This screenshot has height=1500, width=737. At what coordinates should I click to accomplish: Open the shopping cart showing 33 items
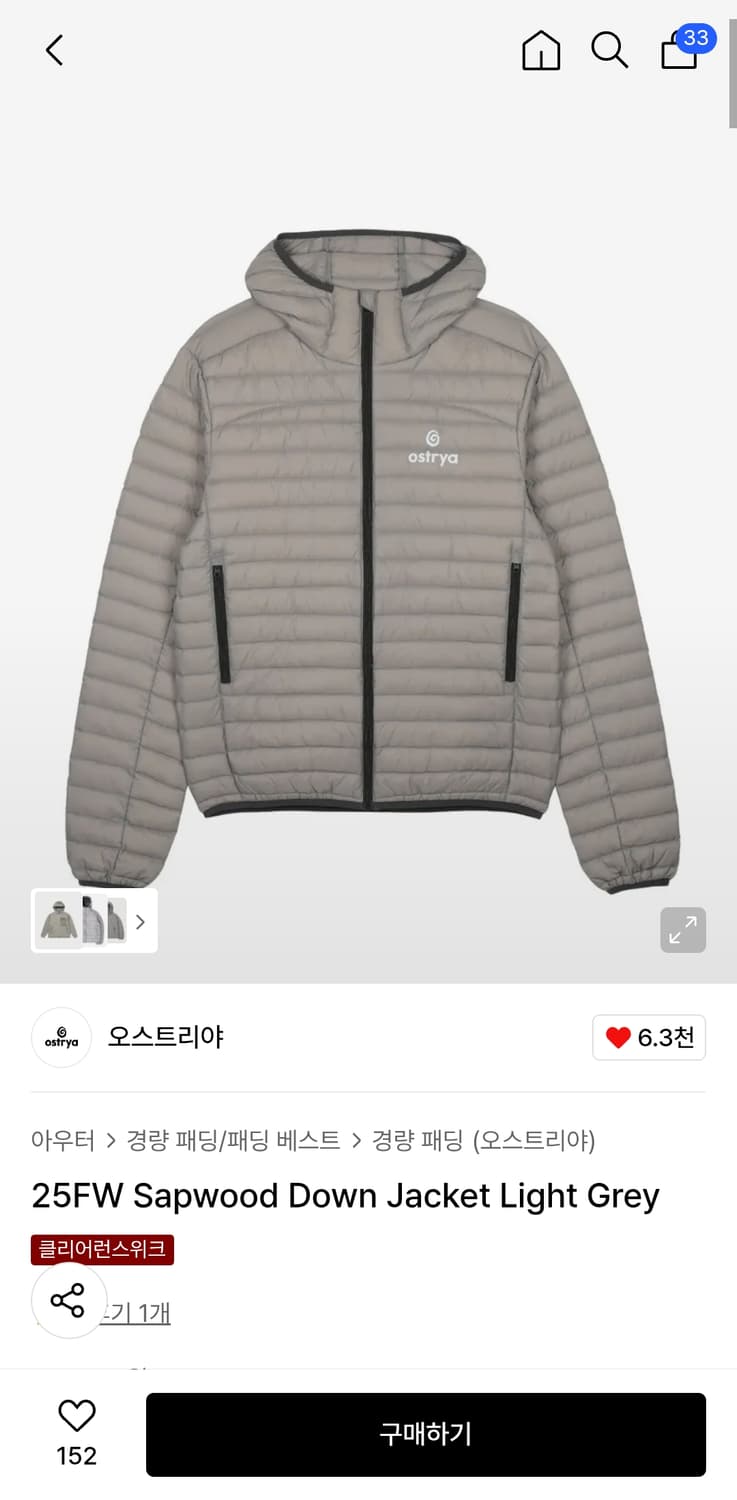click(x=680, y=53)
